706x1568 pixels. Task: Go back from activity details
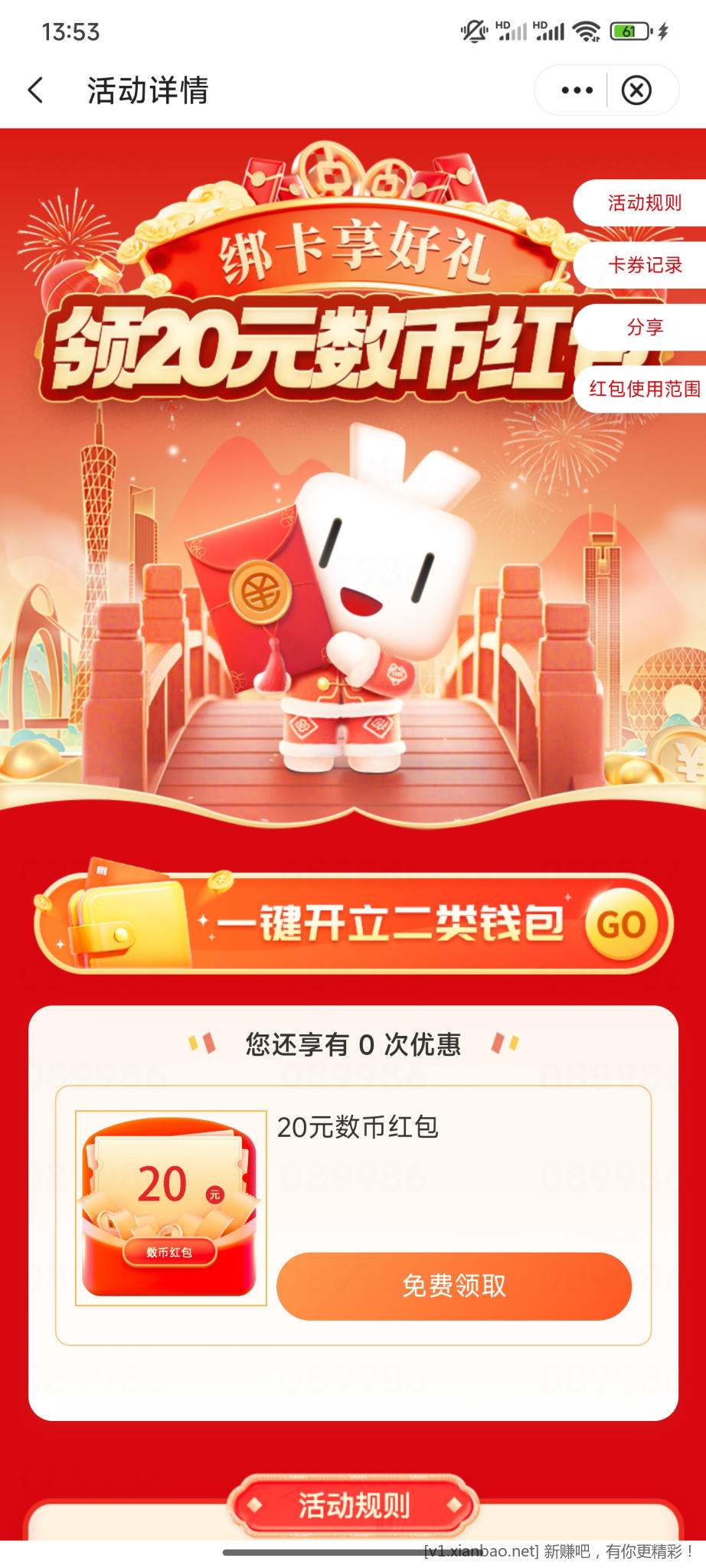pyautogui.click(x=36, y=90)
